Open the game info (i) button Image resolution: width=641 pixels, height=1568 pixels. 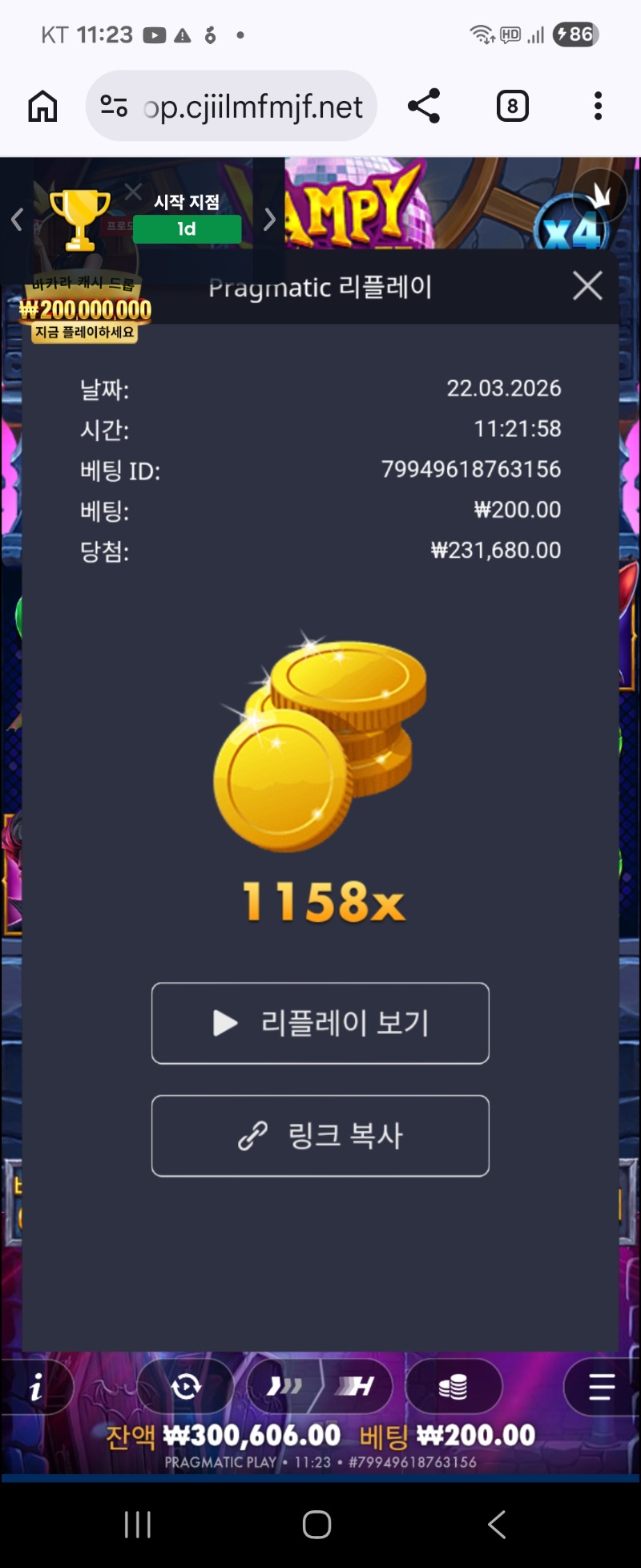36,1386
